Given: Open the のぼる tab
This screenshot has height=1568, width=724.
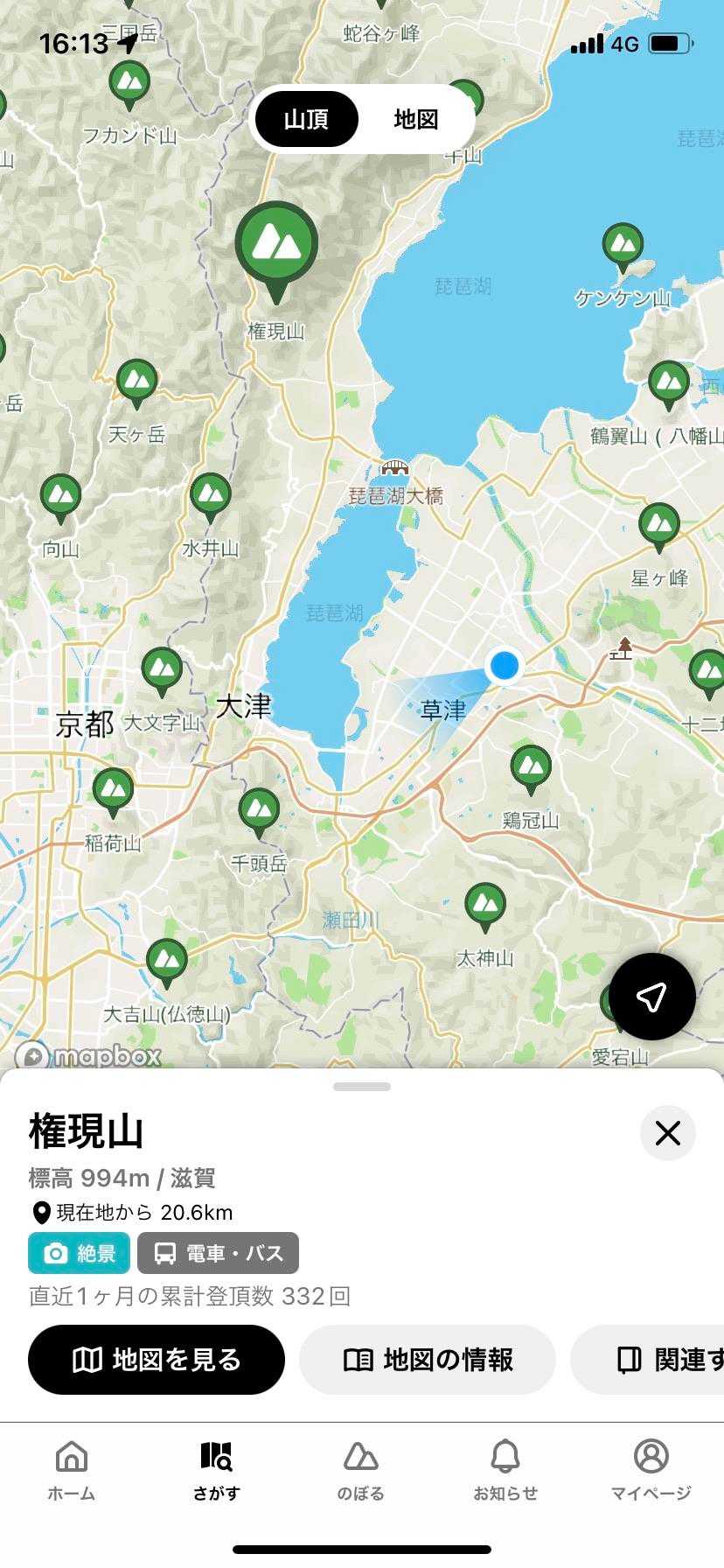Looking at the screenshot, I should pyautogui.click(x=360, y=1470).
